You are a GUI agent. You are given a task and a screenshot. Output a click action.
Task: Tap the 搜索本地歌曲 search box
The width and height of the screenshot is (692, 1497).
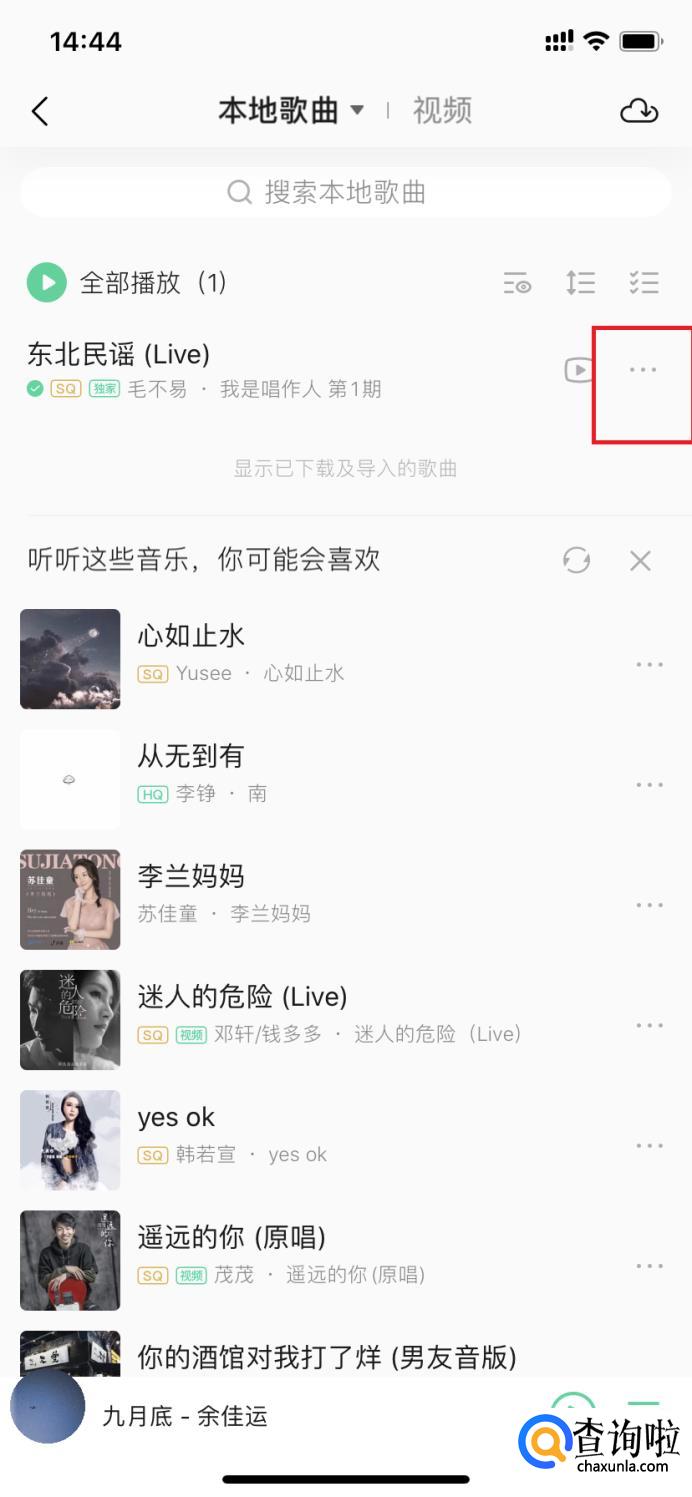345,192
